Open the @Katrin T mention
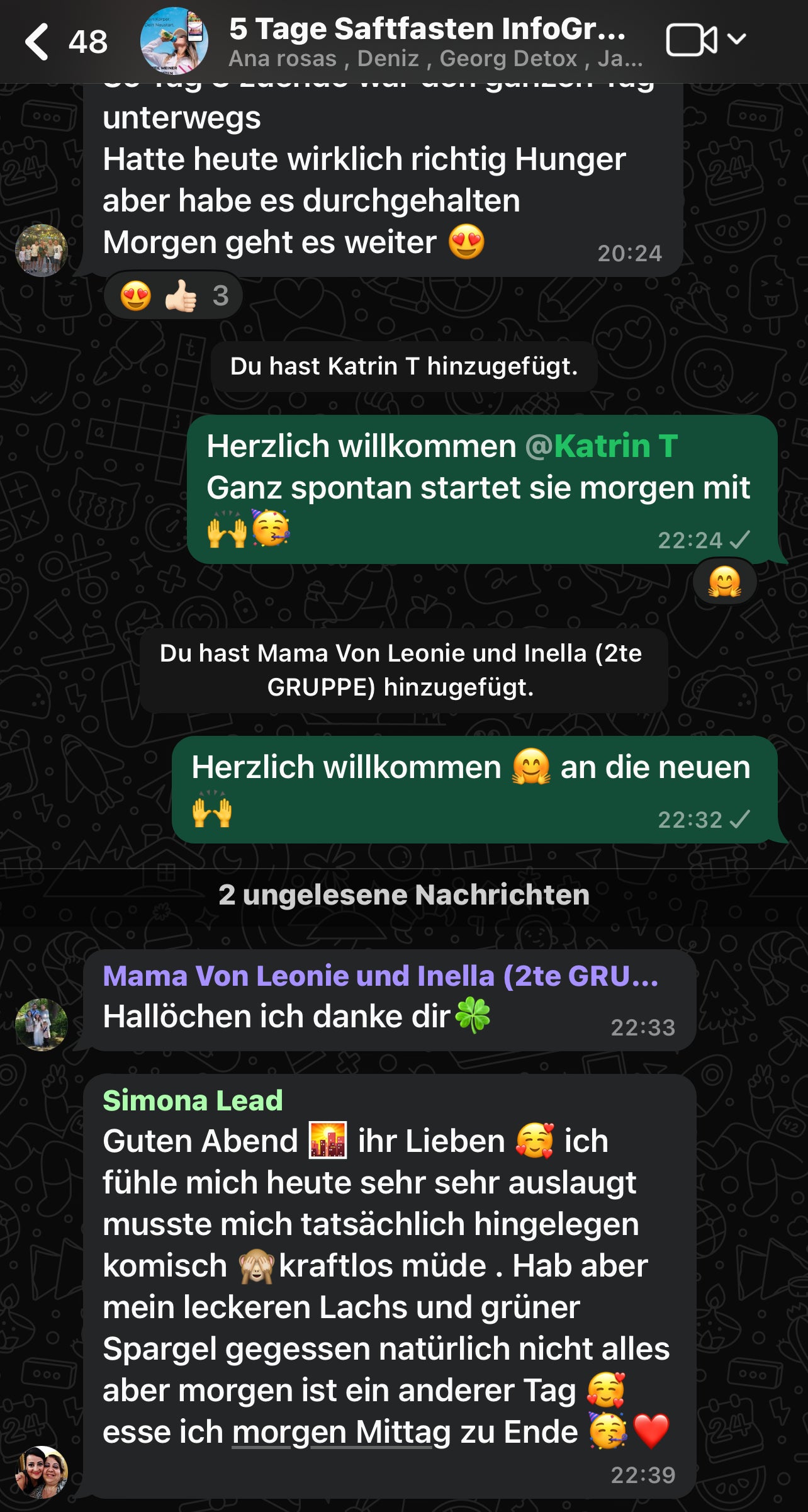Viewport: 808px width, 1512px height. tap(601, 446)
